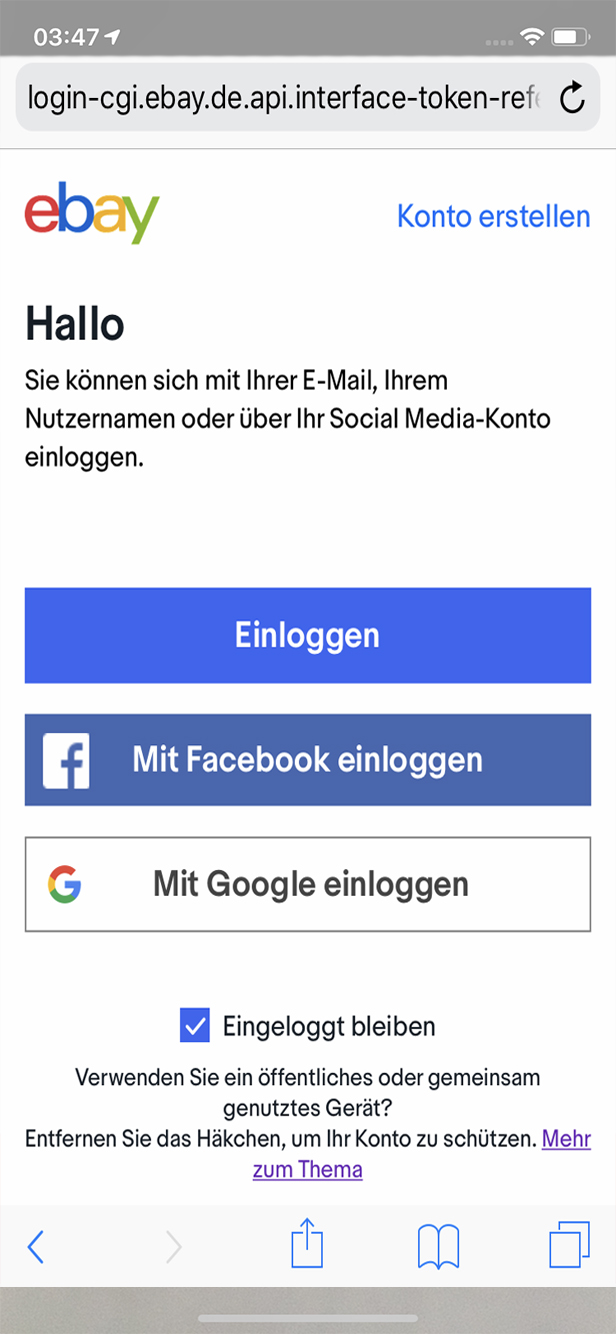Open the browser bookmarks
This screenshot has height=1334, width=616.
438,1247
